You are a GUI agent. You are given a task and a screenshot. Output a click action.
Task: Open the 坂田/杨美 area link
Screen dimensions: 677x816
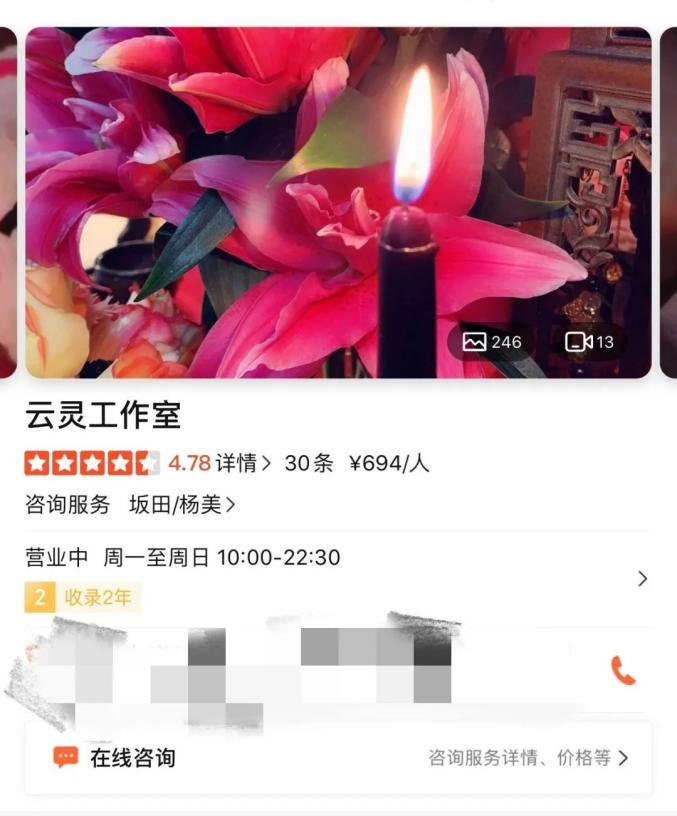(x=182, y=505)
